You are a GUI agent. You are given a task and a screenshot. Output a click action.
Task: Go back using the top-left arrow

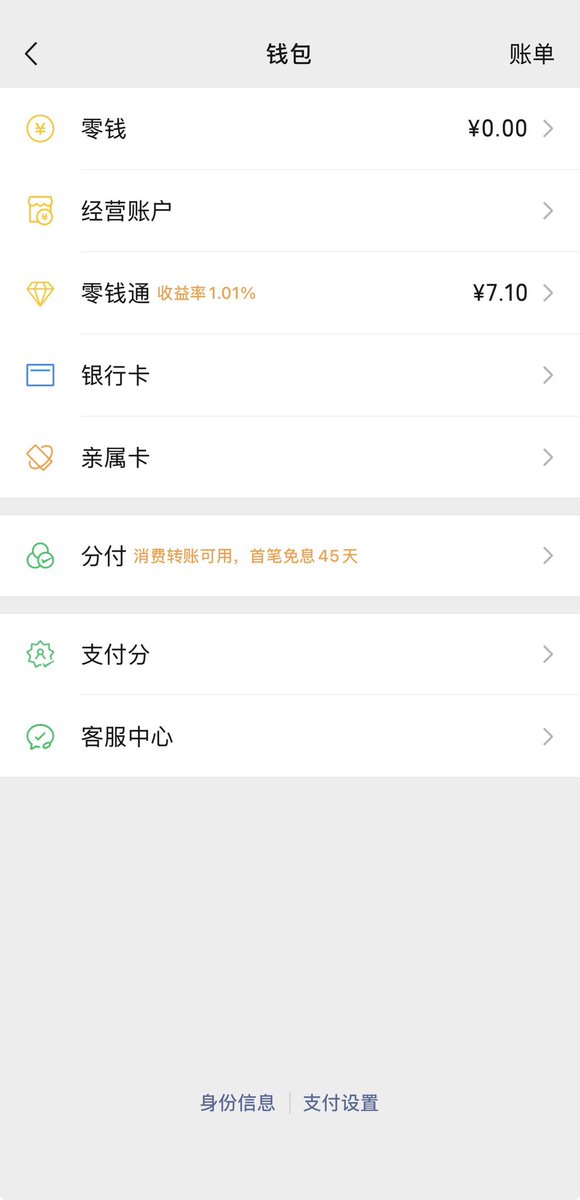click(31, 54)
